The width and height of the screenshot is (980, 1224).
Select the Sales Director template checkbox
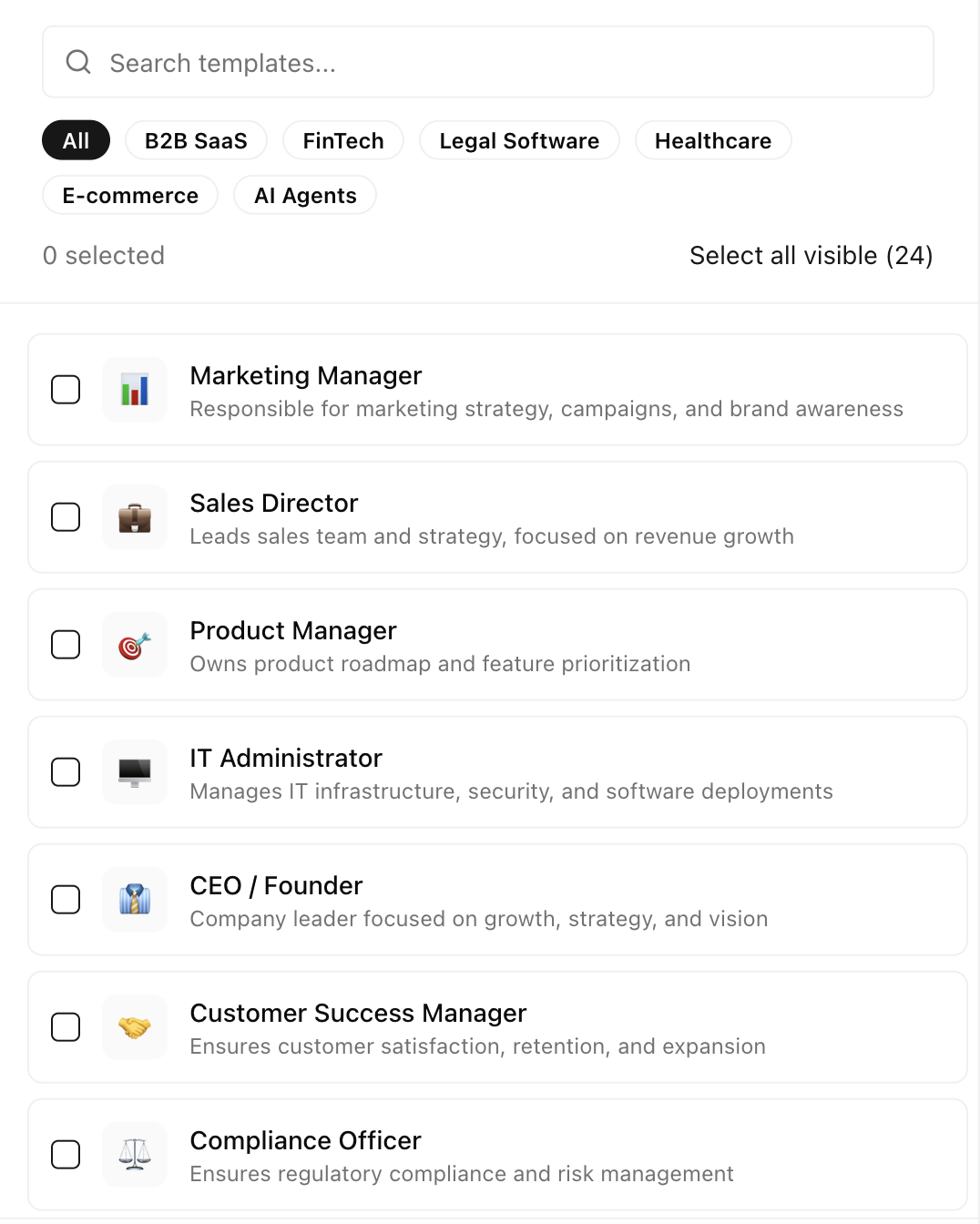(66, 516)
